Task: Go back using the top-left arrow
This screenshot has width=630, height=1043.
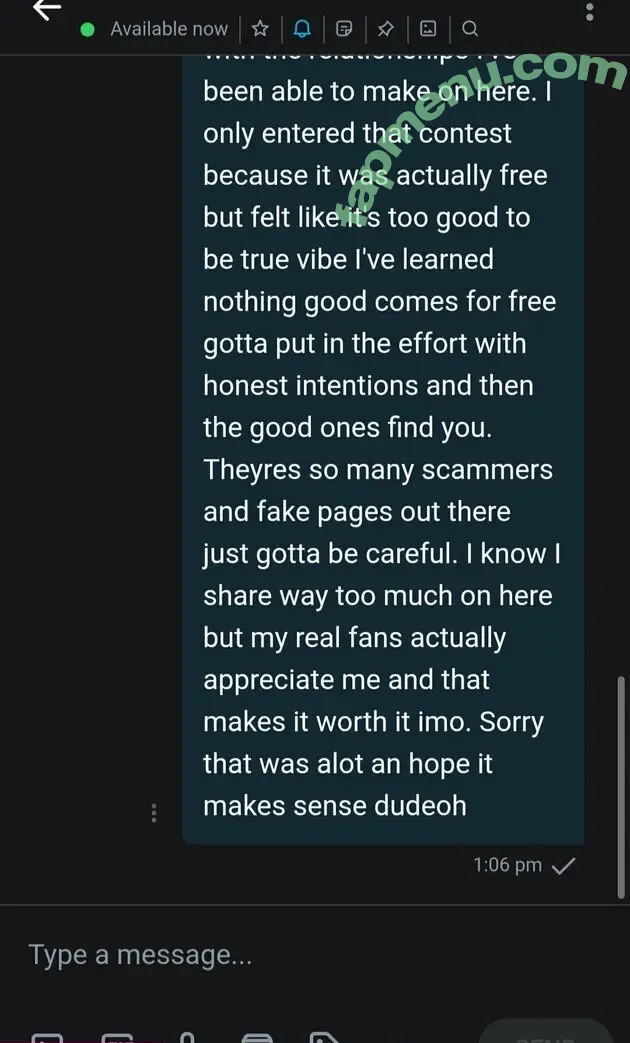Action: click(46, 10)
